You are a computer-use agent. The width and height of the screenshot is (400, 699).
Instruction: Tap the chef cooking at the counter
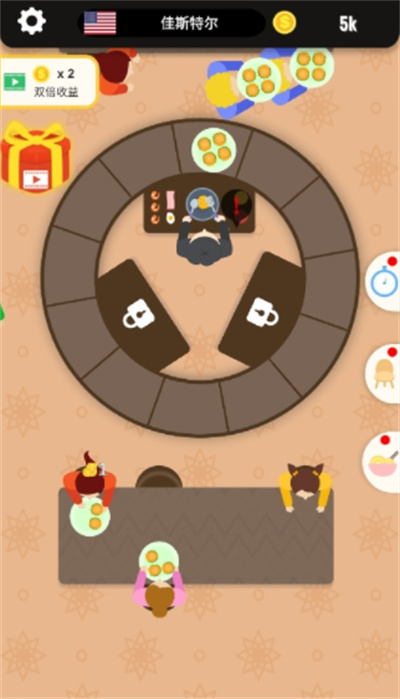(204, 243)
